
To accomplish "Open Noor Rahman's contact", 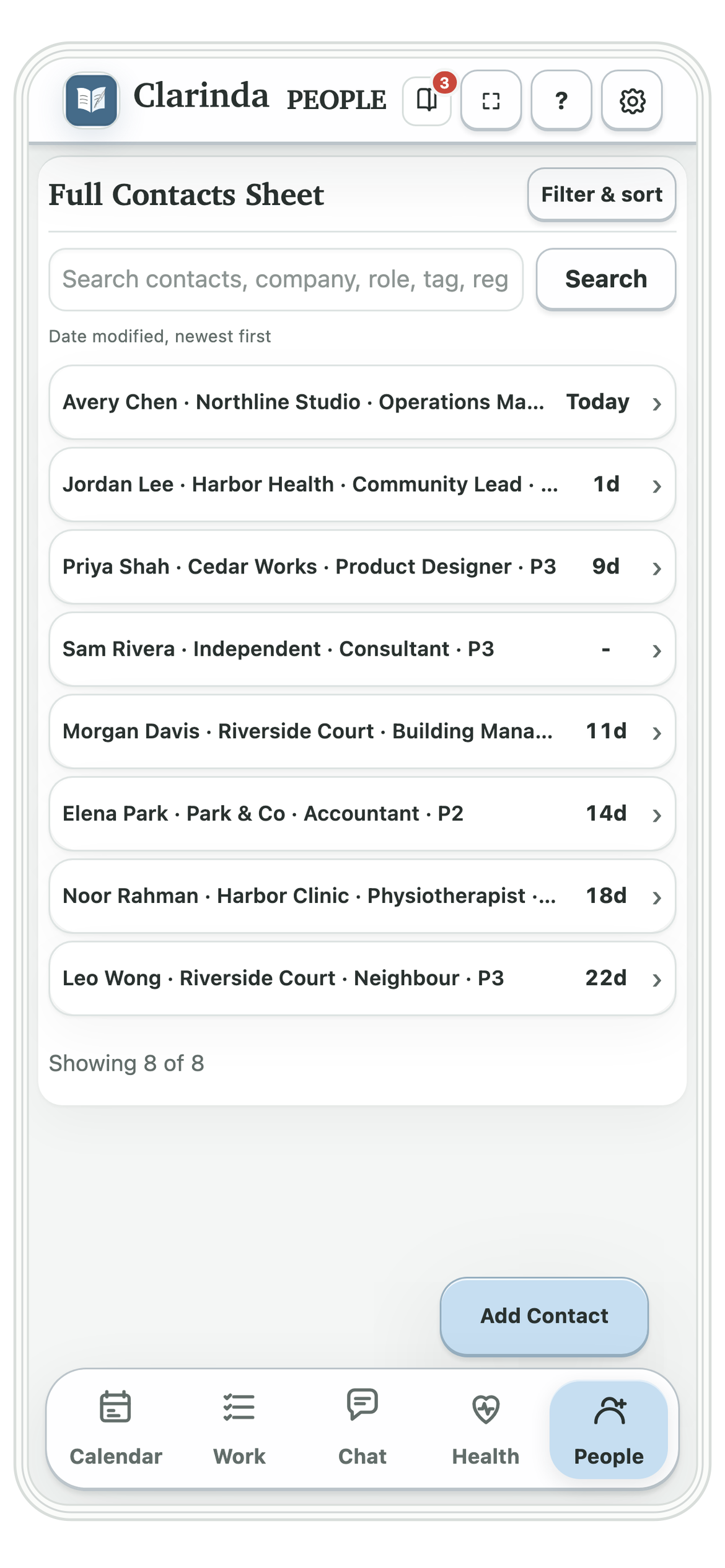I will tap(362, 897).
